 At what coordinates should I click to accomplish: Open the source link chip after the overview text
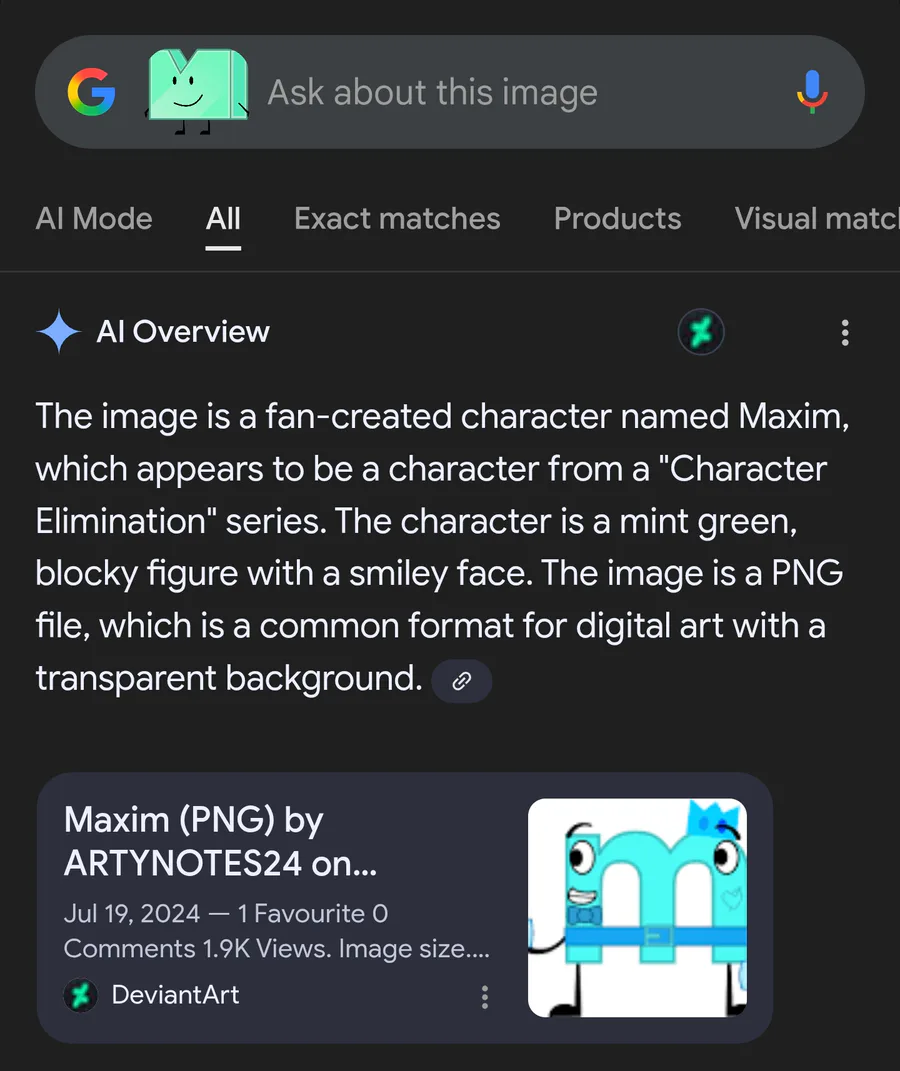click(461, 681)
